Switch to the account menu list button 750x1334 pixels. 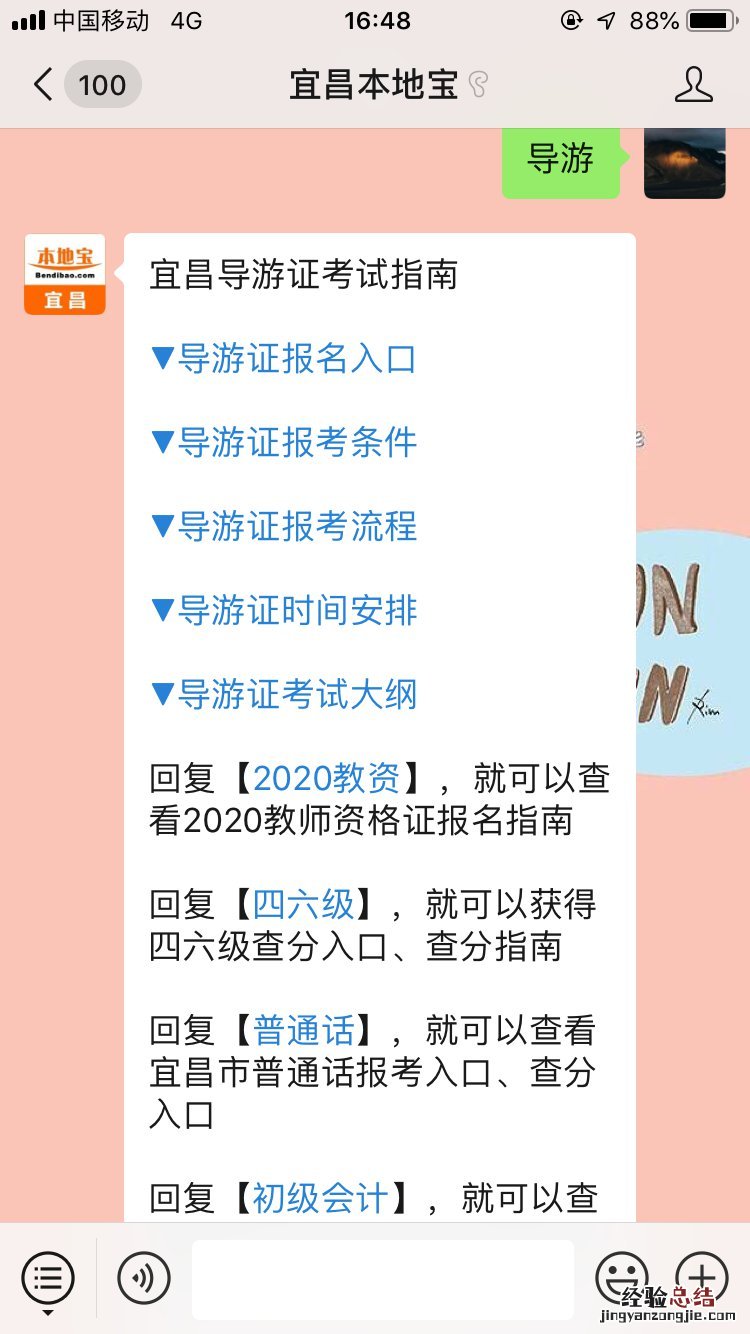[x=48, y=1277]
